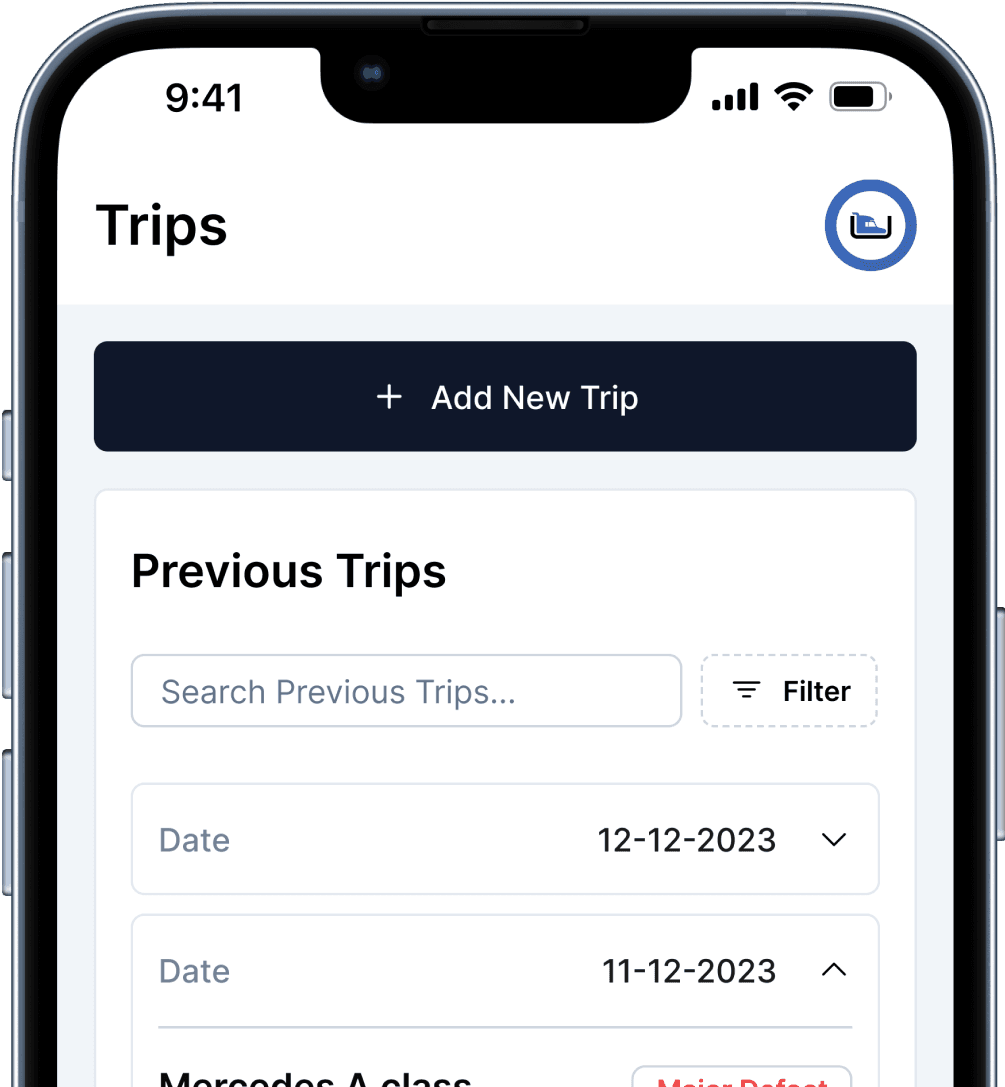
Task: Collapse the 11-12-2023 date row
Action: (833, 970)
